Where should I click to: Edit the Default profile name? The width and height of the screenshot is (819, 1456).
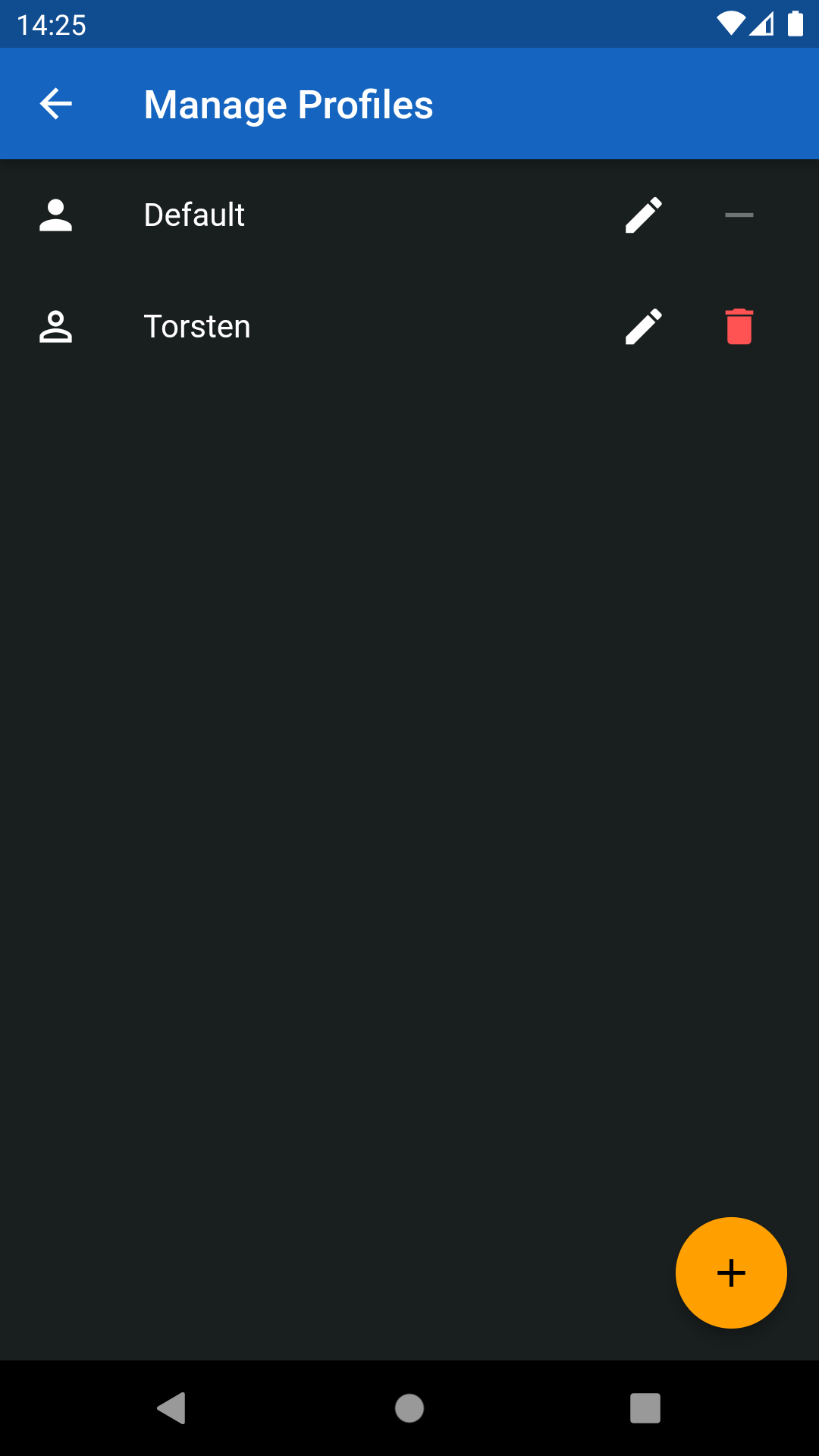pyautogui.click(x=643, y=215)
